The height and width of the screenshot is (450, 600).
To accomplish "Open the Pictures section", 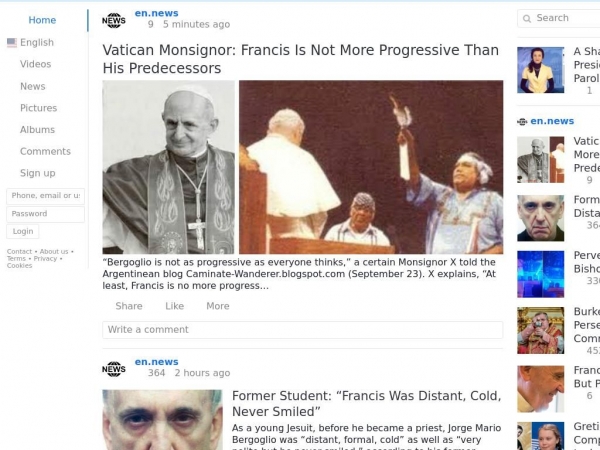I will click(x=38, y=108).
